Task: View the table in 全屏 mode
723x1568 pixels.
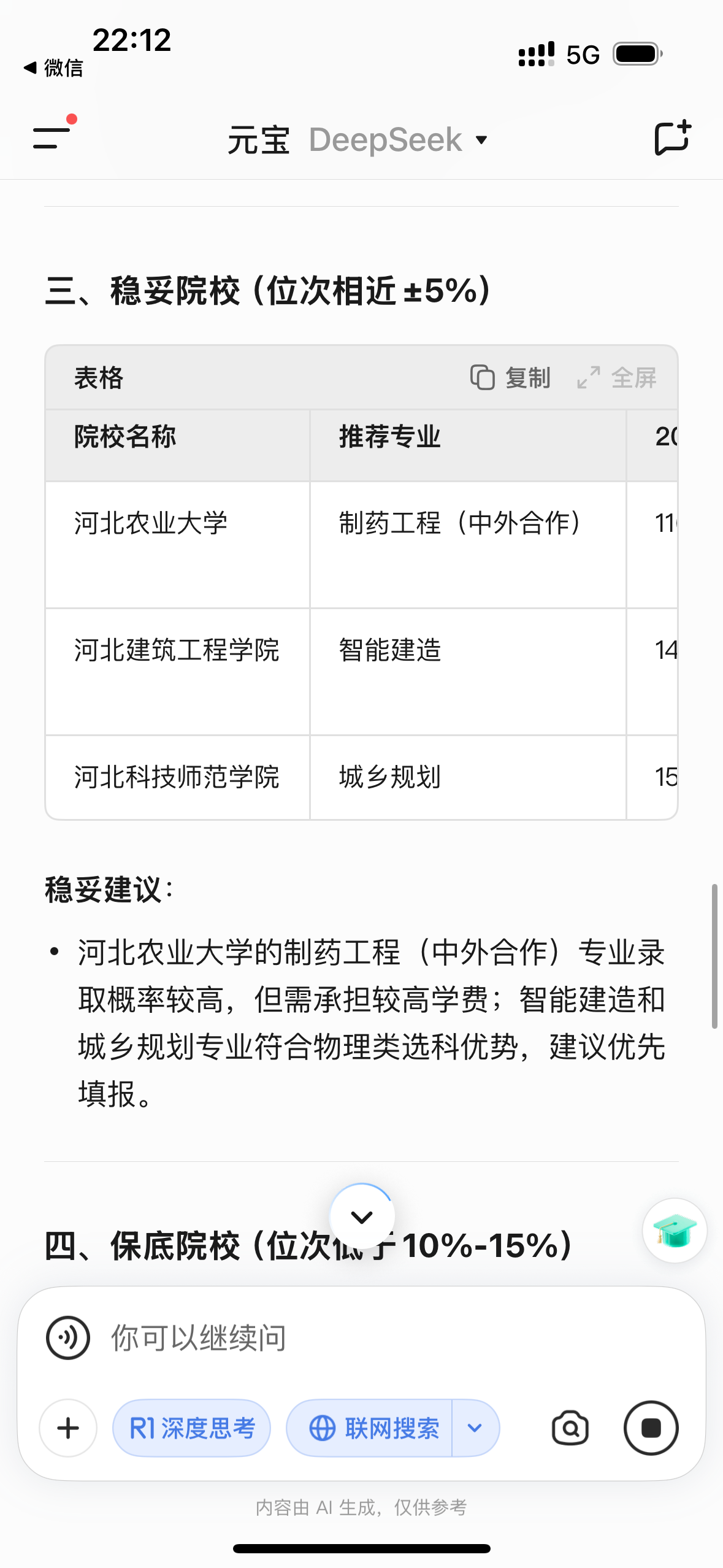Action: click(x=617, y=377)
